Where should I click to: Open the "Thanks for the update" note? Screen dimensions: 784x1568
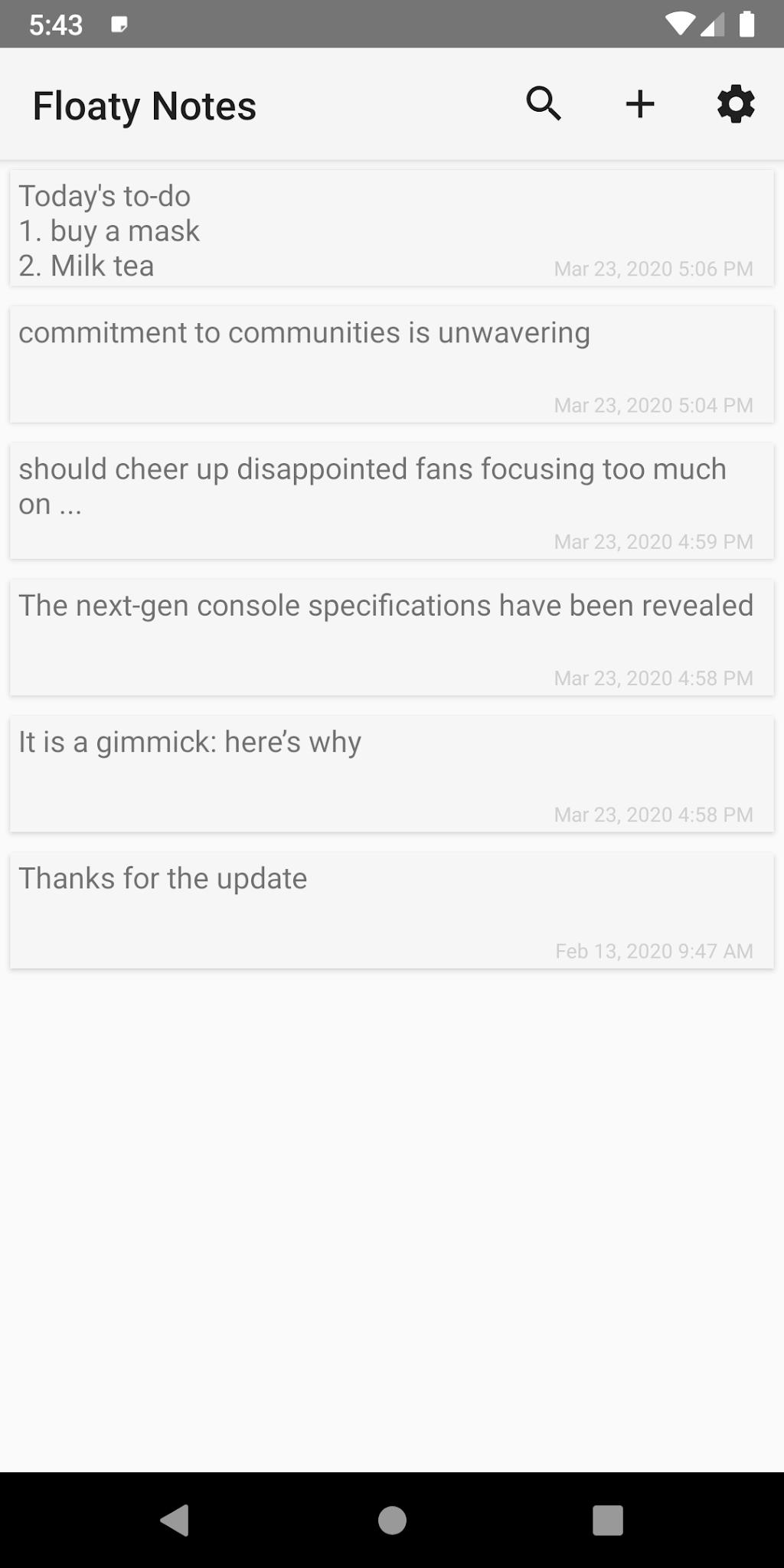392,910
